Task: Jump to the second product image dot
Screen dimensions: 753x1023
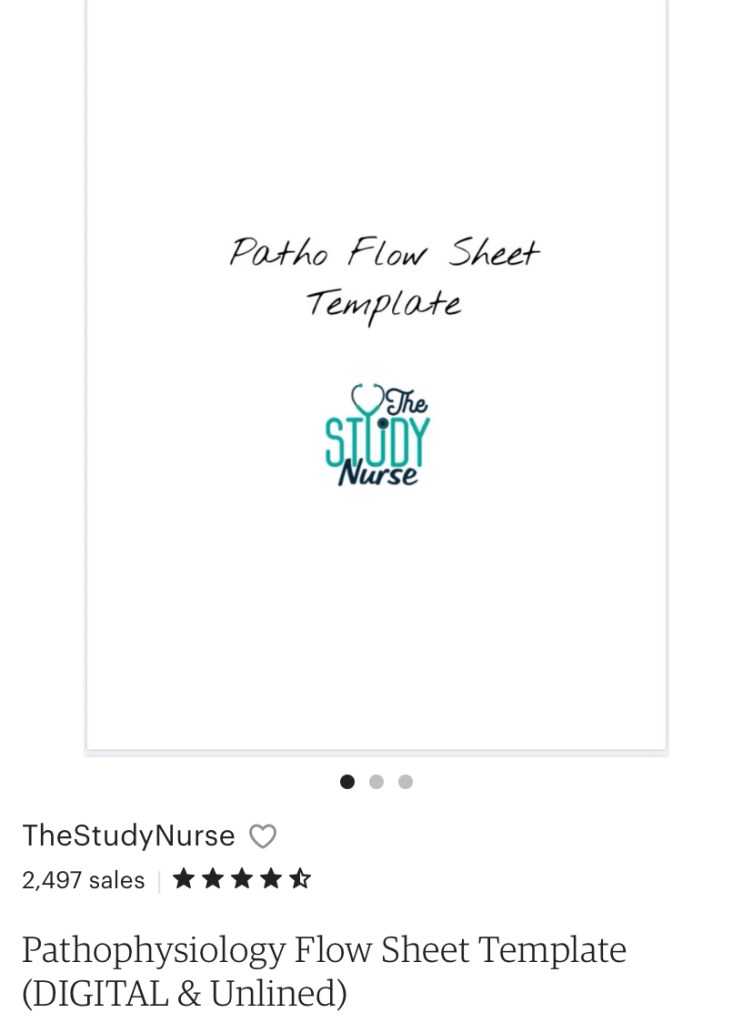Action: click(376, 782)
